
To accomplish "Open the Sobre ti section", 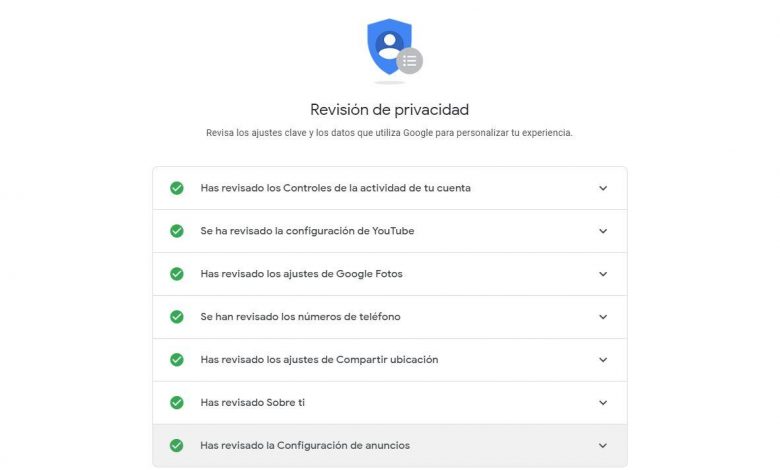I will (602, 403).
